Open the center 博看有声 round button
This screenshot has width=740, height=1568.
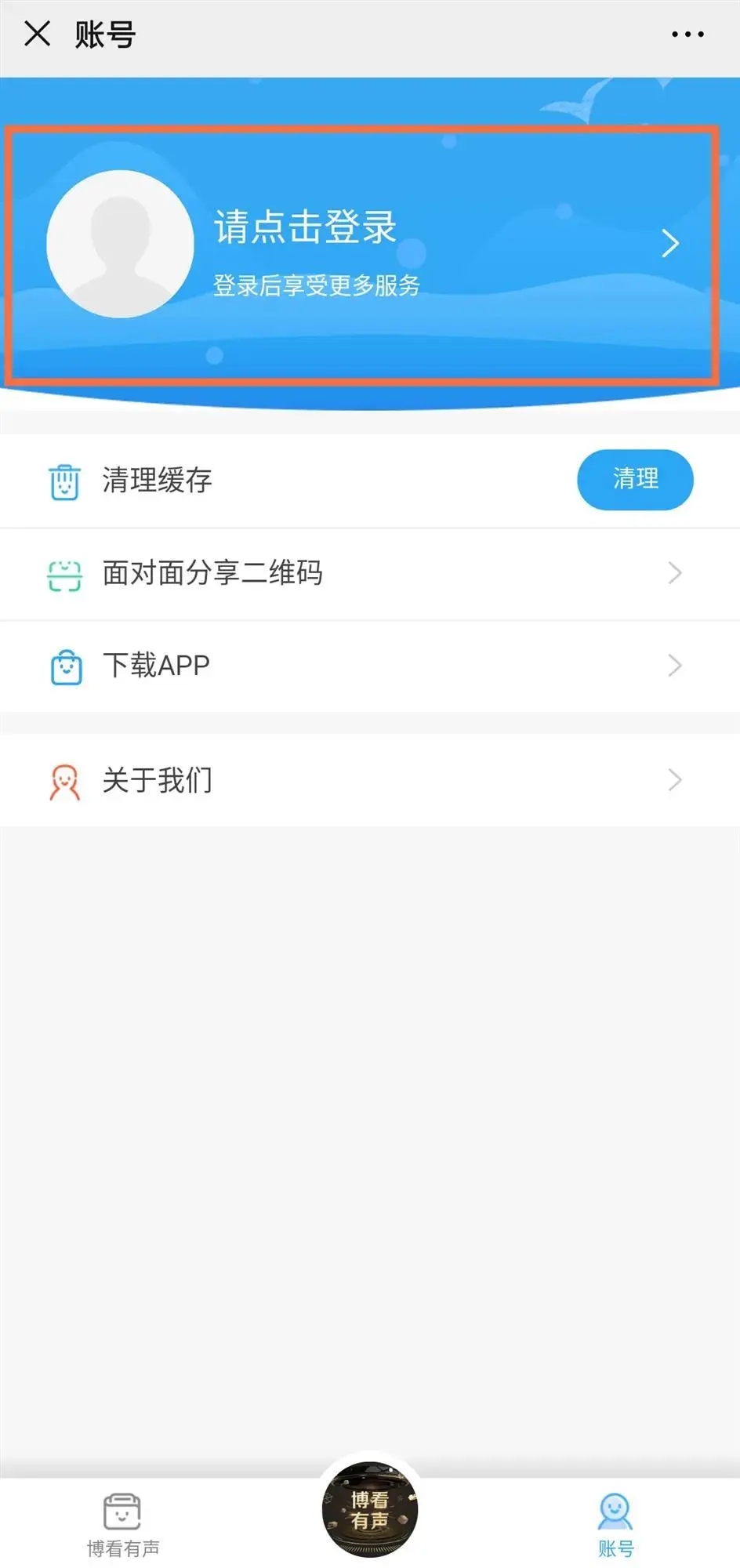coord(370,1508)
